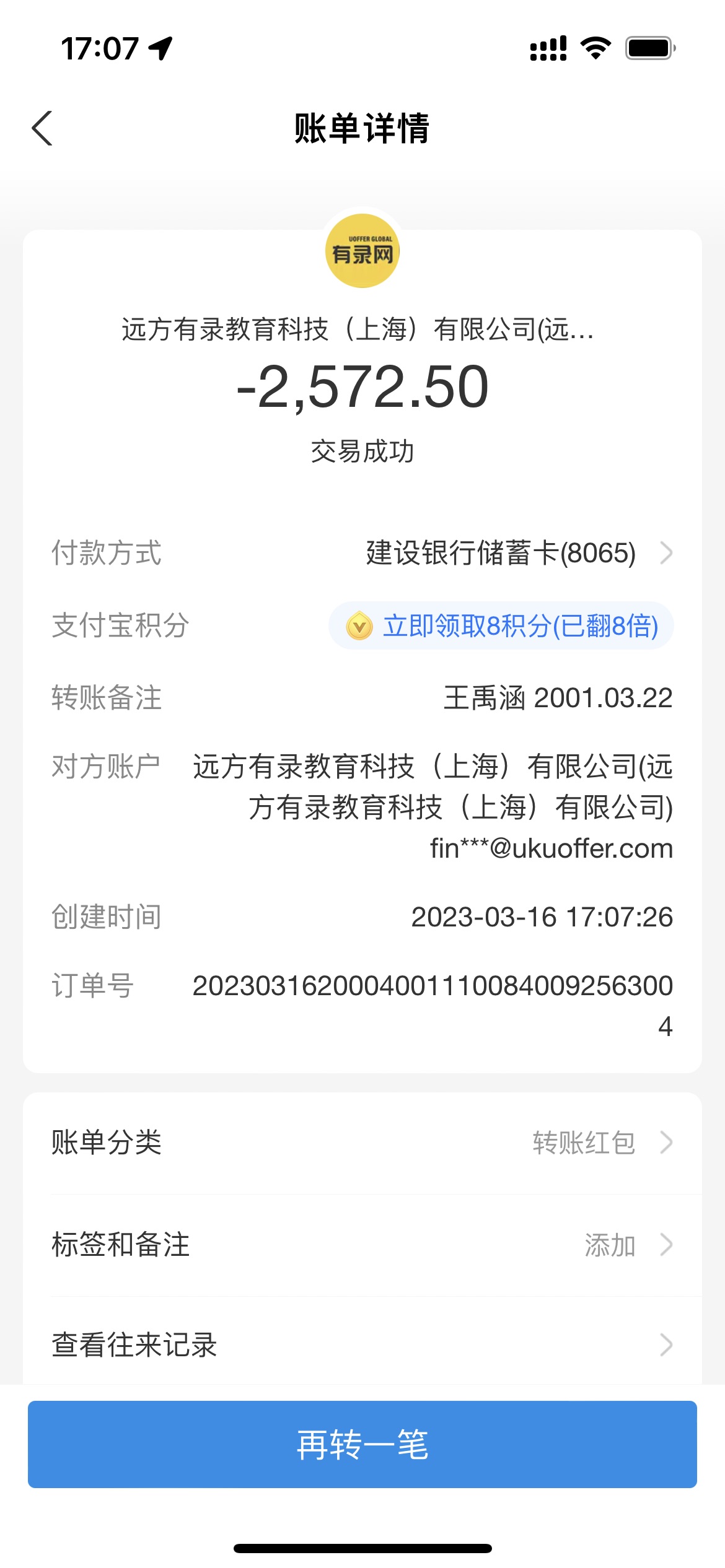
Task: Add a note via 标签和备注
Action: [x=362, y=1245]
